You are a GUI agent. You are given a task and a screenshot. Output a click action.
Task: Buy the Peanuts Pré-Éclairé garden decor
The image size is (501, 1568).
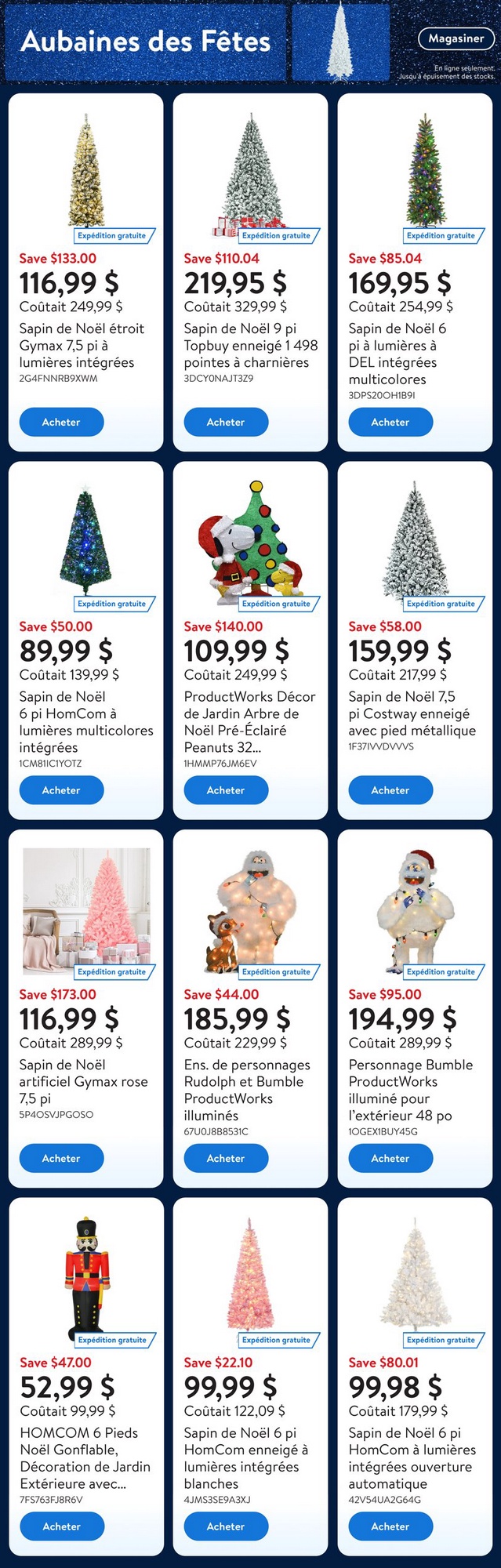(x=226, y=790)
